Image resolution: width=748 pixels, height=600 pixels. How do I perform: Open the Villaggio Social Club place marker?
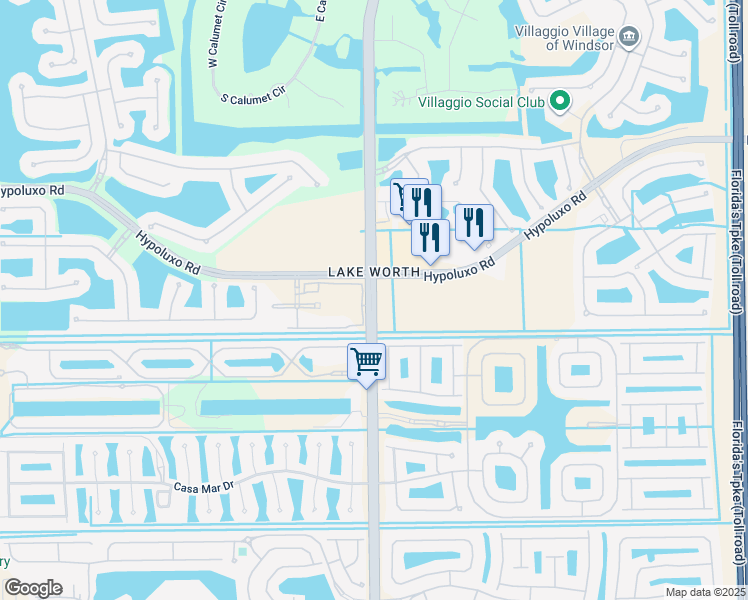tap(560, 100)
